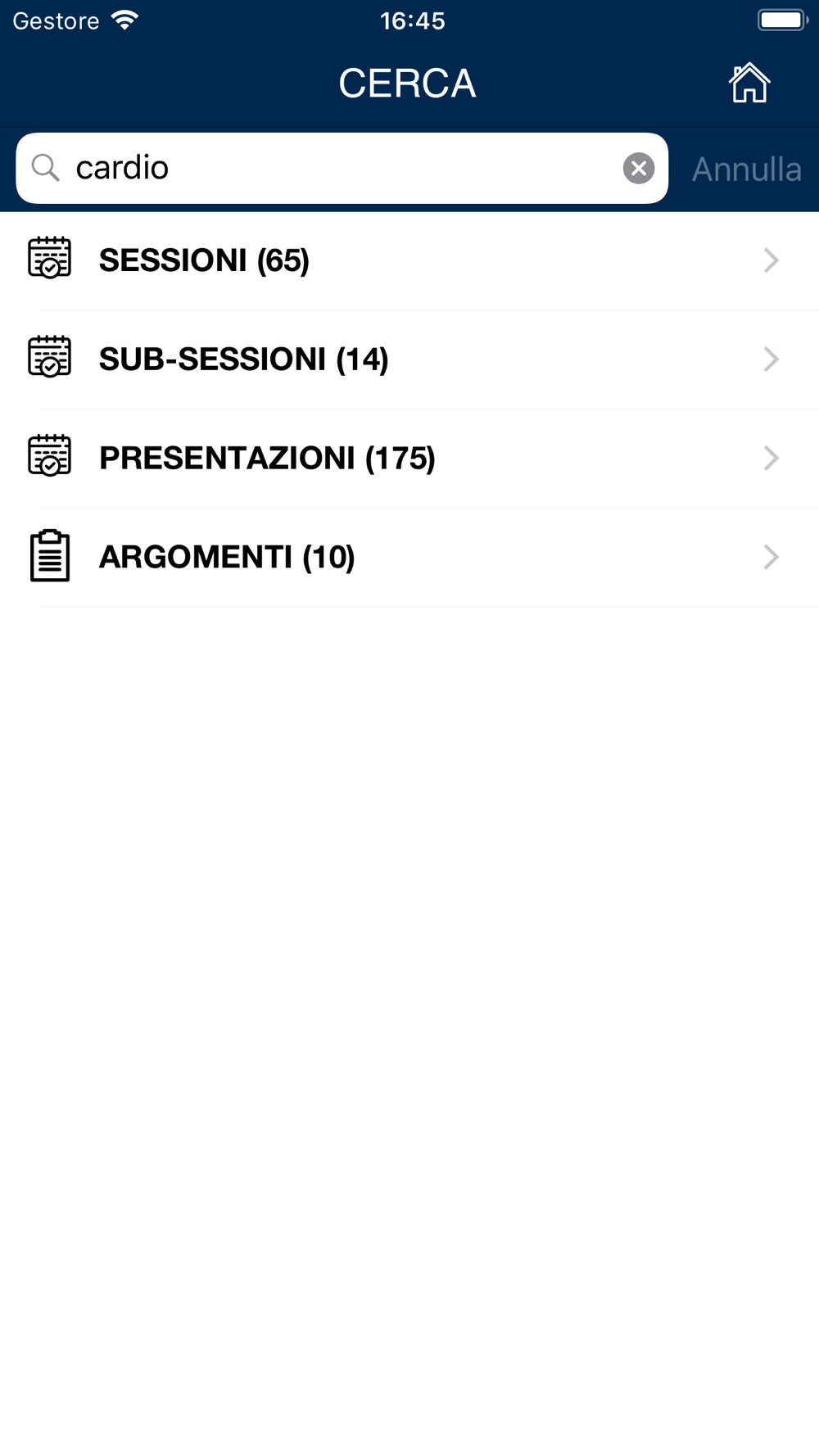Open SUB-SESSIONI (14) results
Image resolution: width=819 pixels, height=1456 pixels.
409,359
